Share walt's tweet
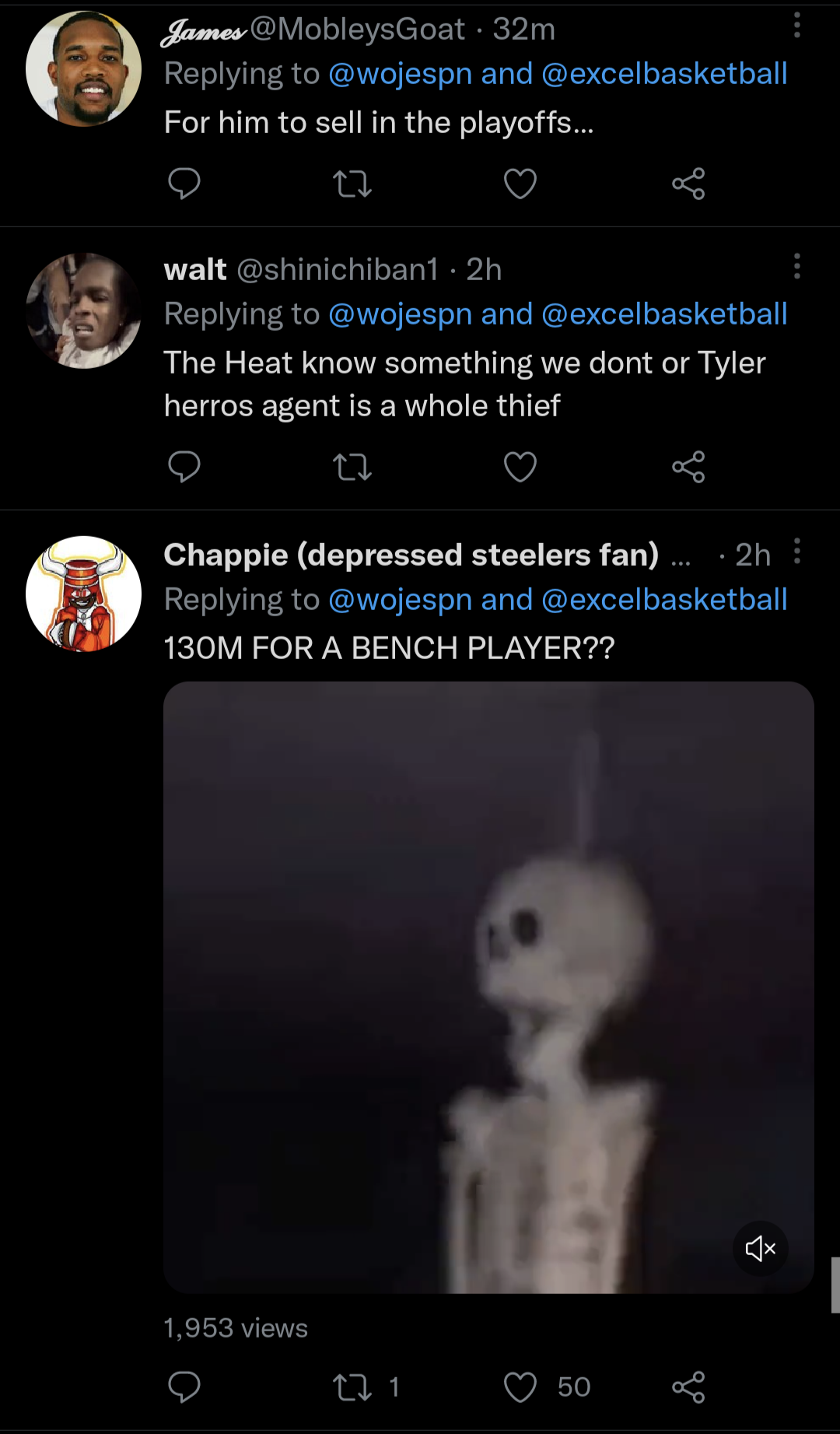840x1434 pixels. [688, 467]
